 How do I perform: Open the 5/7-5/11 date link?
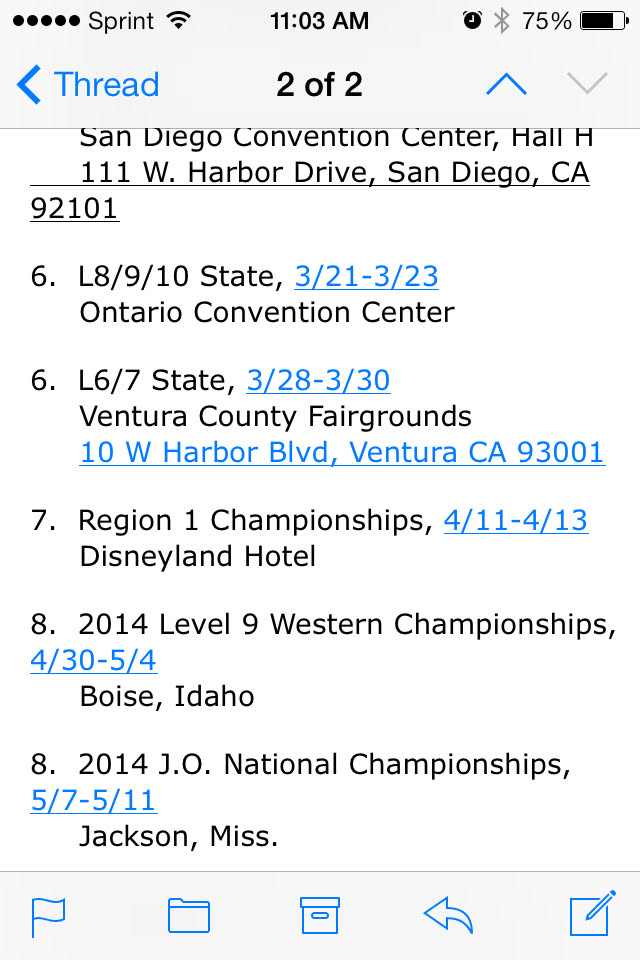(93, 800)
